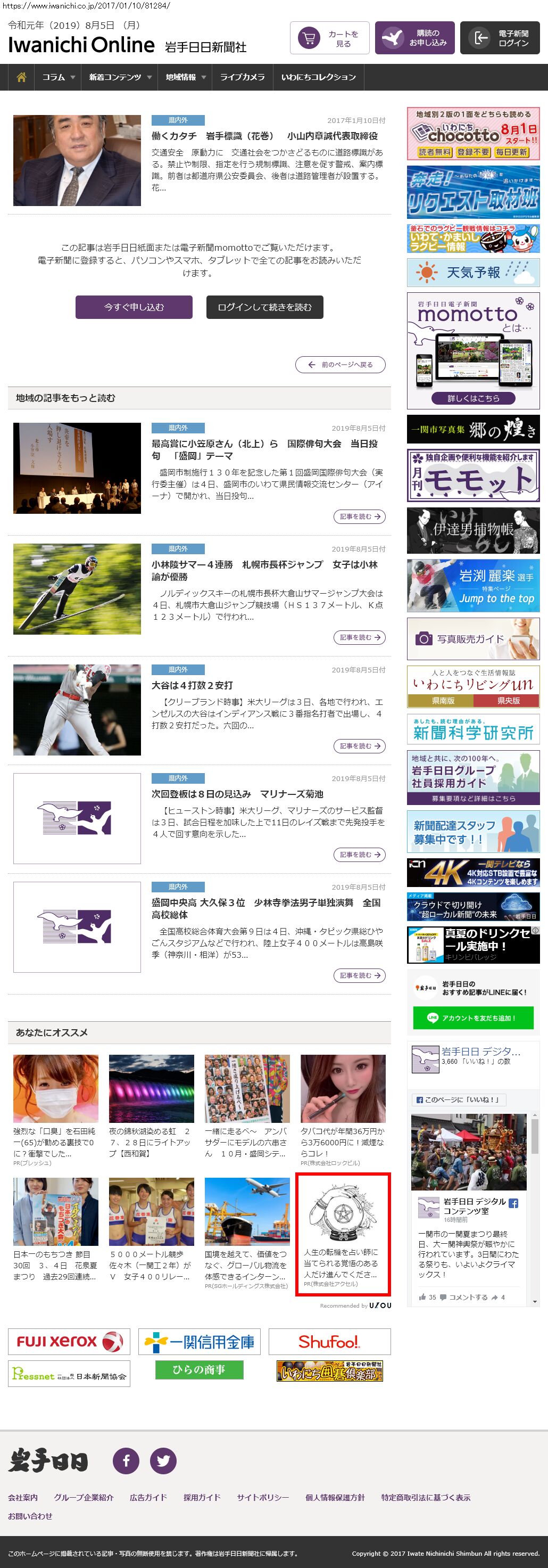Tap 電子新聞ログイン login button
The height and width of the screenshot is (1568, 548).
[x=500, y=38]
